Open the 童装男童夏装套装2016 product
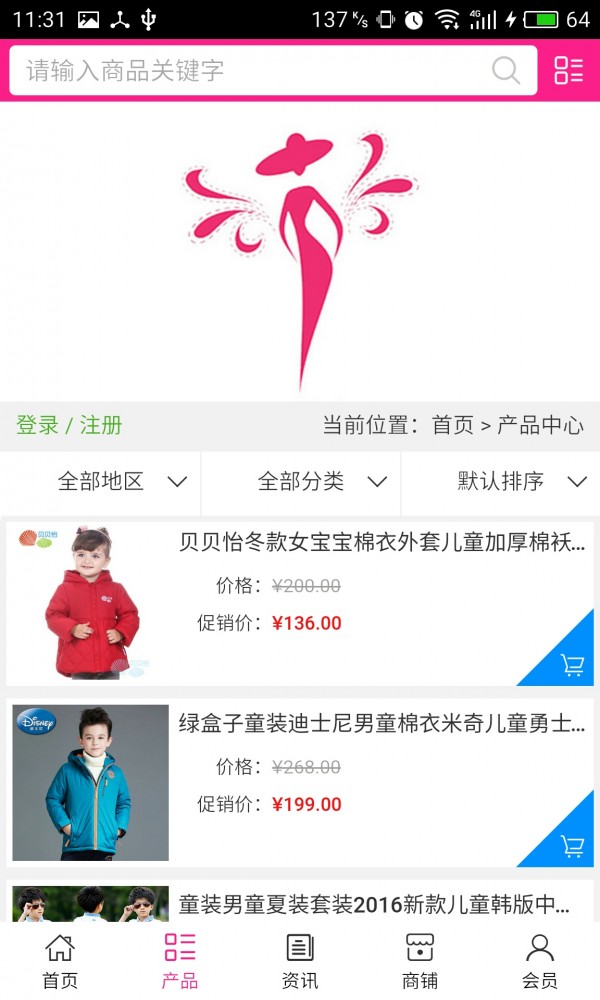The image size is (600, 1000). 374,905
